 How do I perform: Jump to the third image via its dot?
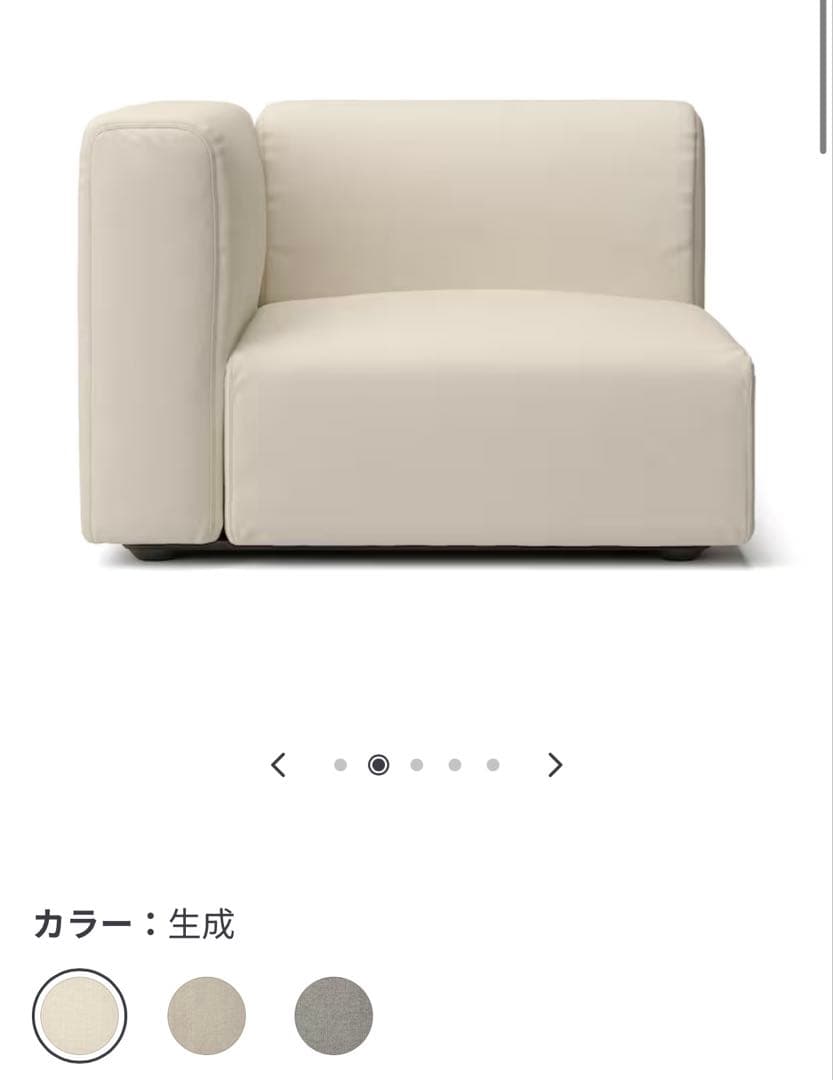point(416,763)
